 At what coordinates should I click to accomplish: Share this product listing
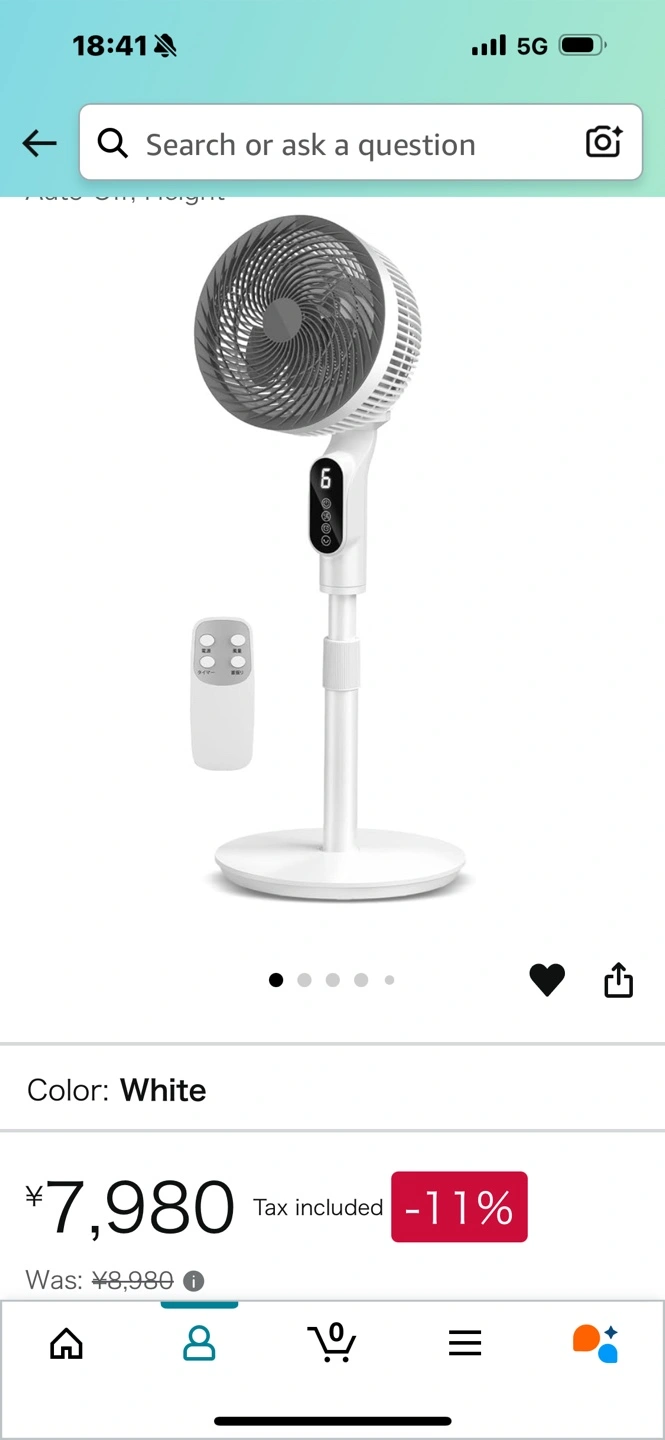tap(619, 980)
